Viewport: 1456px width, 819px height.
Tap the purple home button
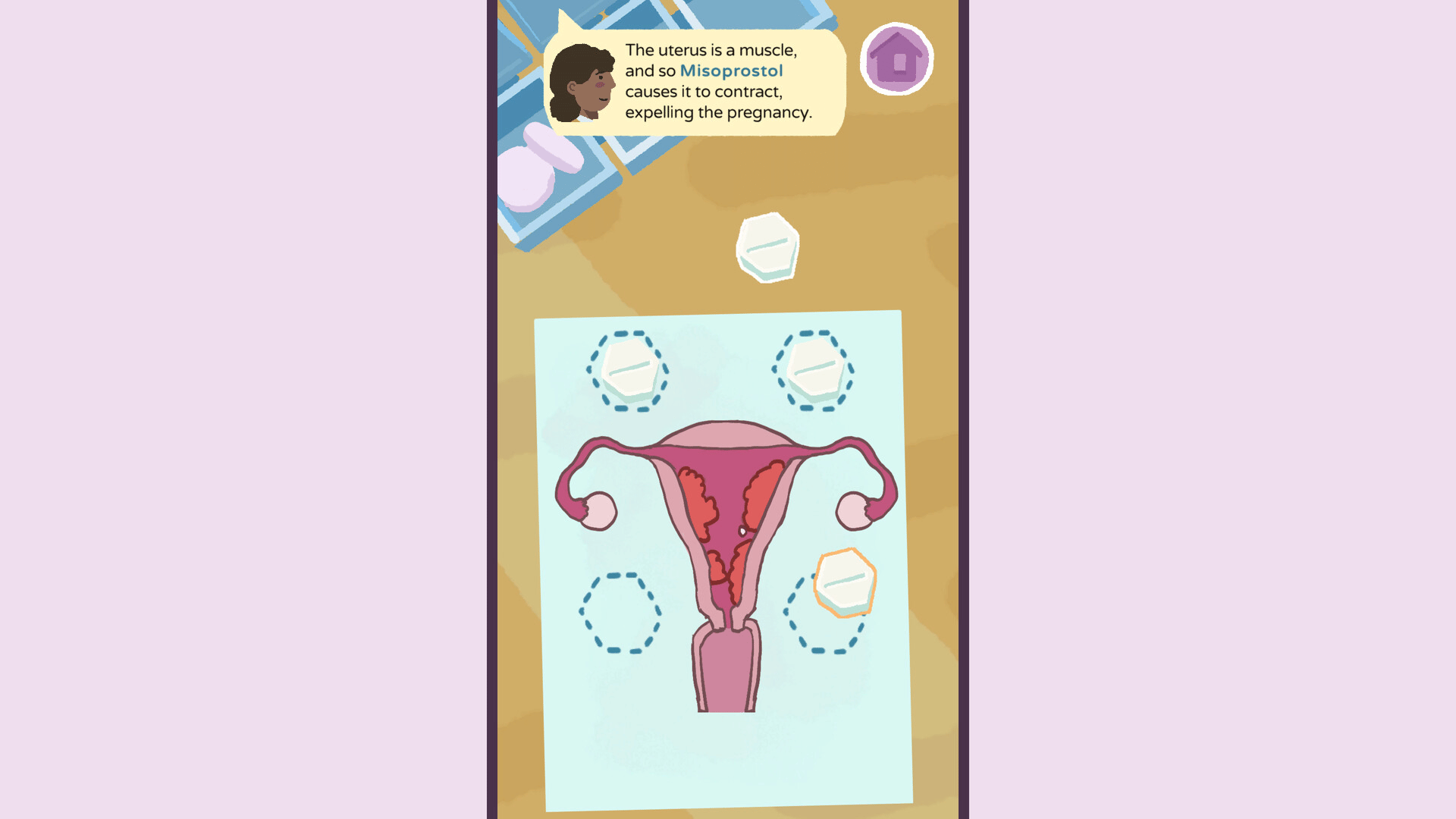(x=896, y=59)
